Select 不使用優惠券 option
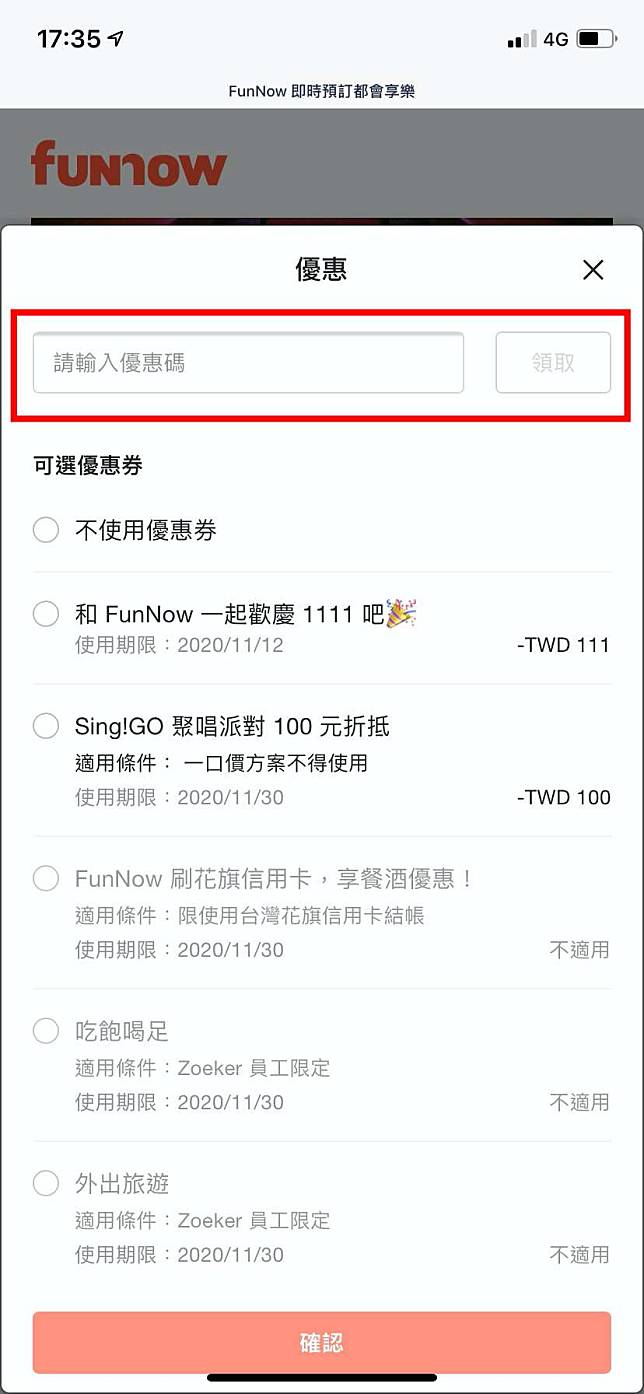 [x=46, y=530]
